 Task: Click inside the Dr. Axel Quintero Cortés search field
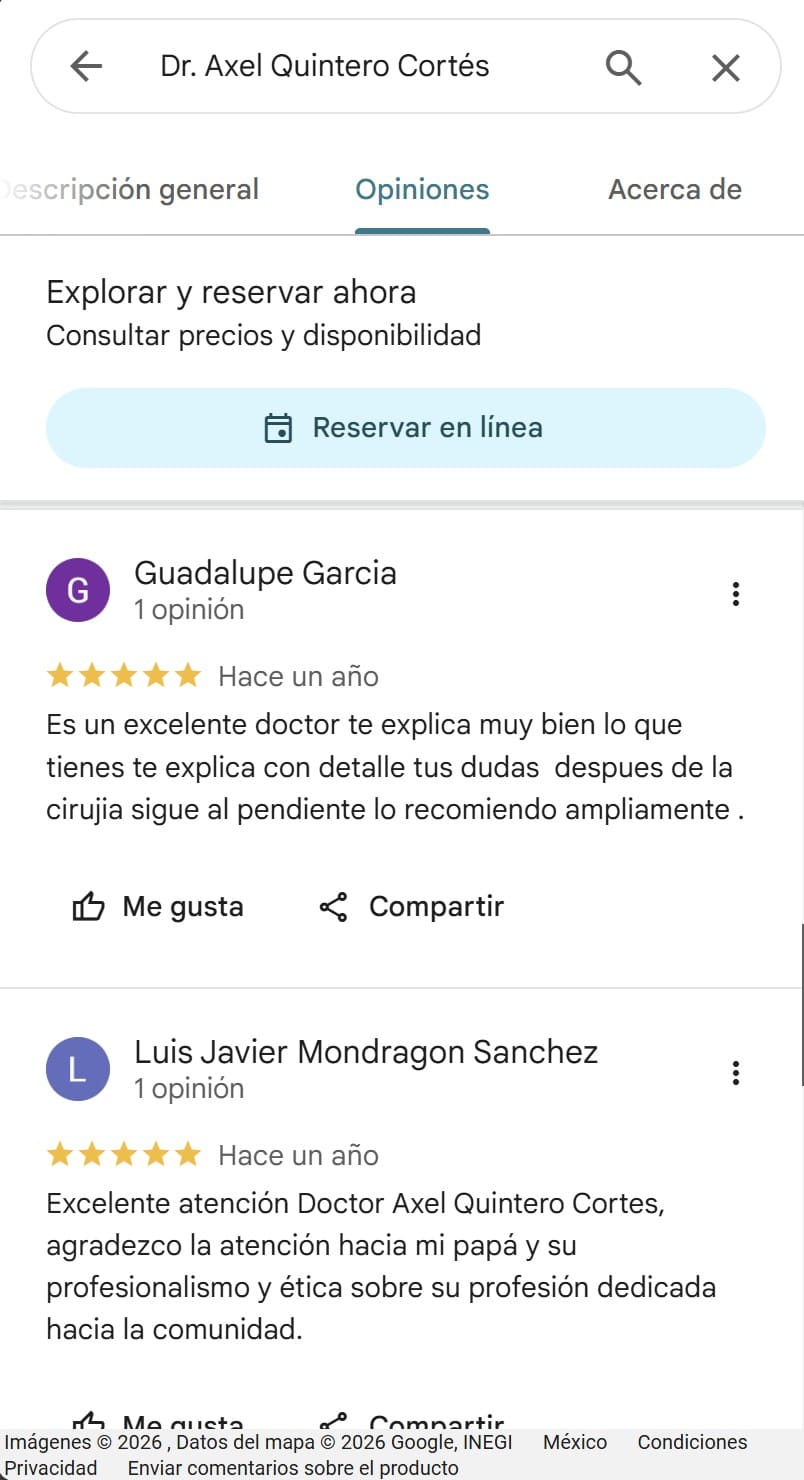click(x=325, y=66)
